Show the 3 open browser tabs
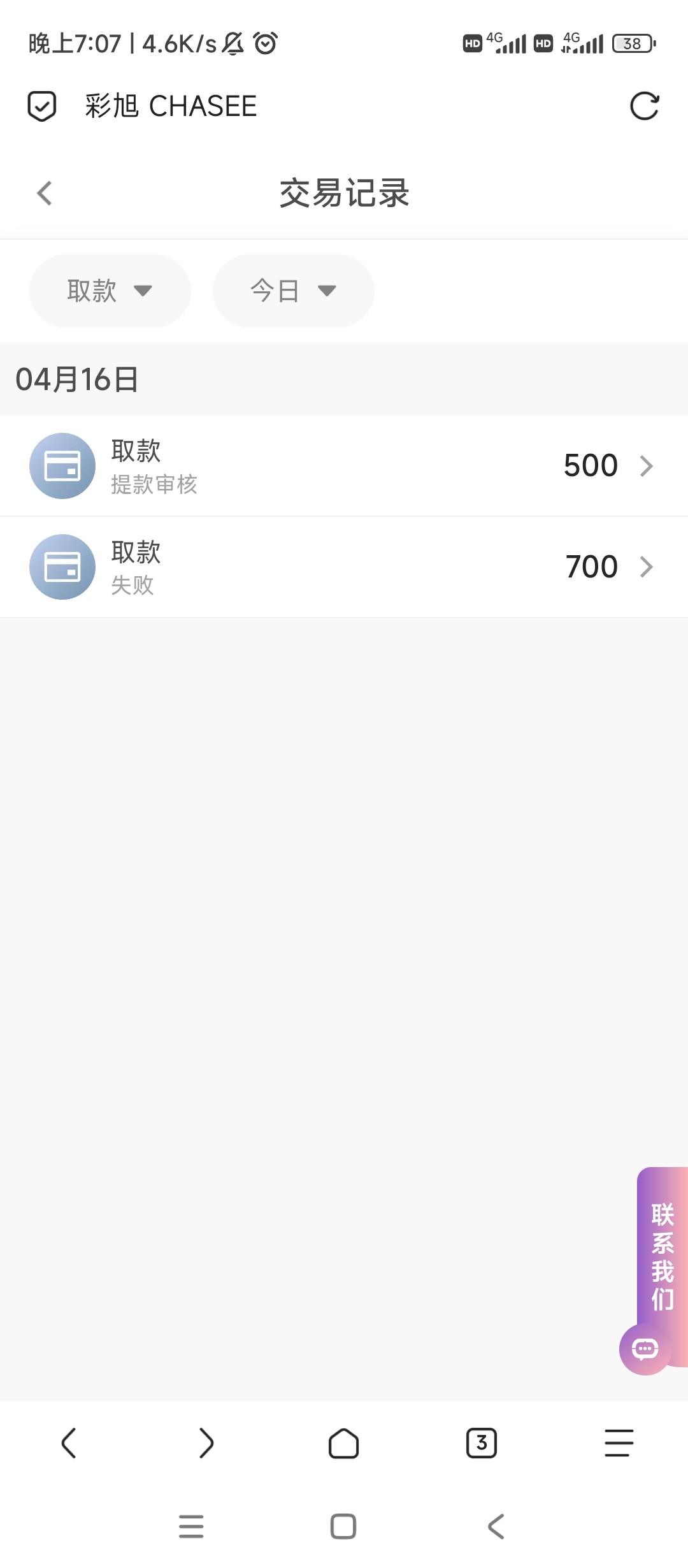 482,1443
